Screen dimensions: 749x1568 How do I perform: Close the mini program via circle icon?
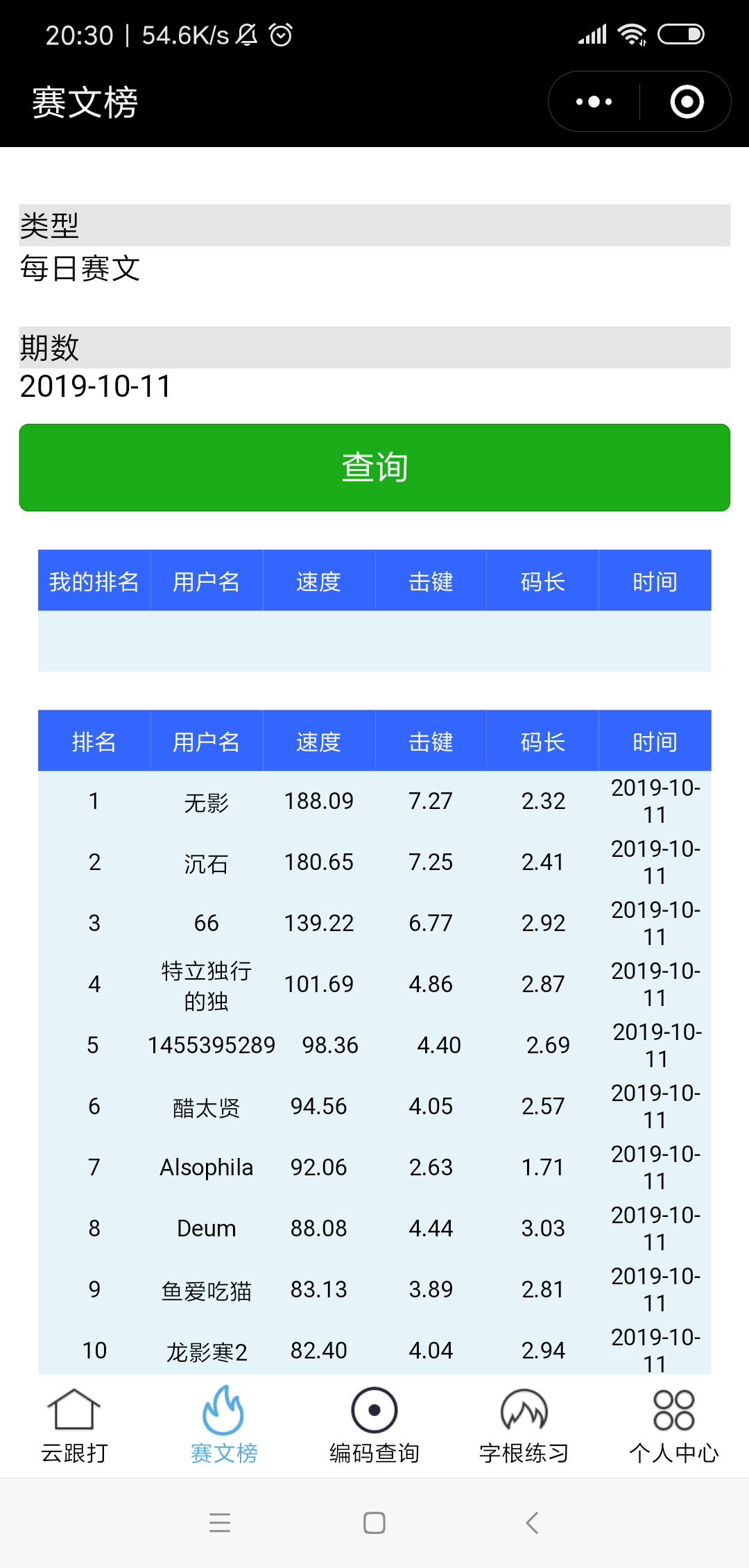pyautogui.click(x=687, y=102)
